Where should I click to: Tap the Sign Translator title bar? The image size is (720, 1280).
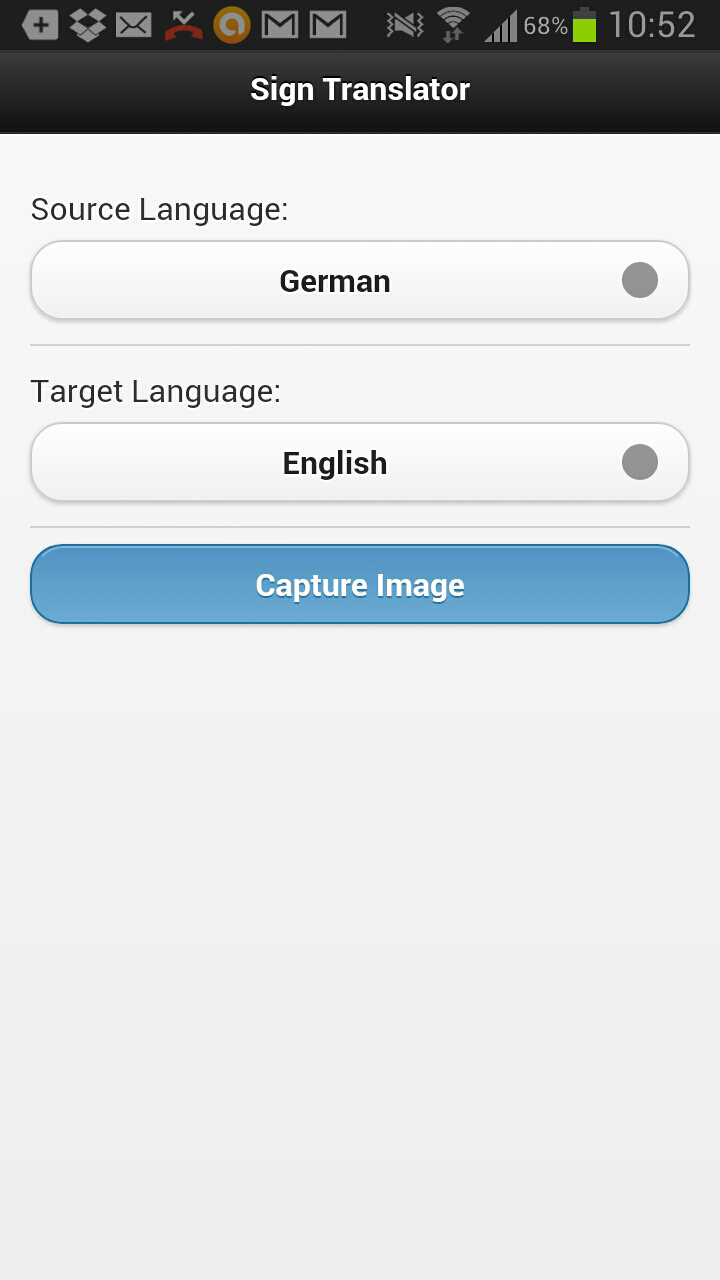tap(360, 89)
